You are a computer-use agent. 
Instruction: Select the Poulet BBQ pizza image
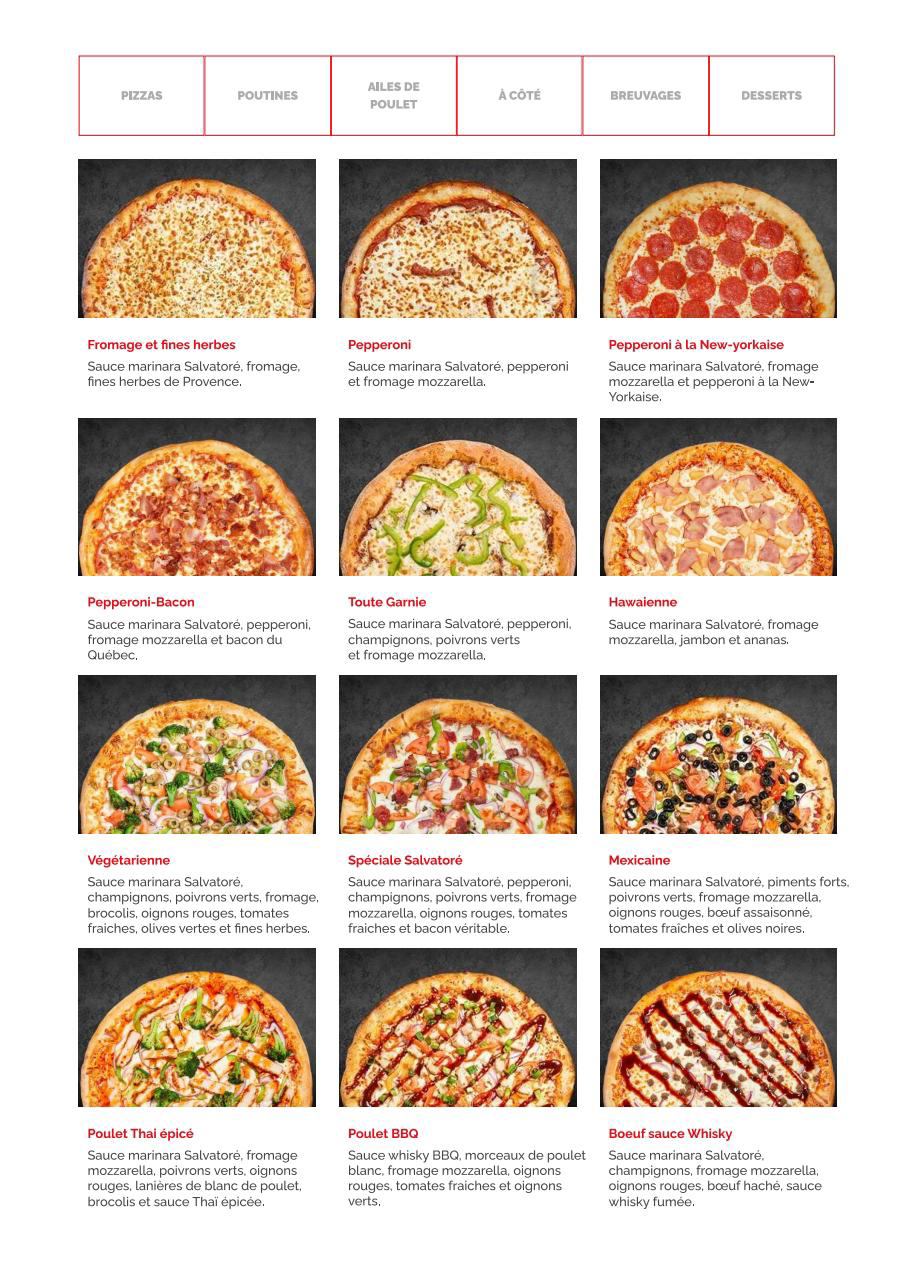tap(457, 1026)
